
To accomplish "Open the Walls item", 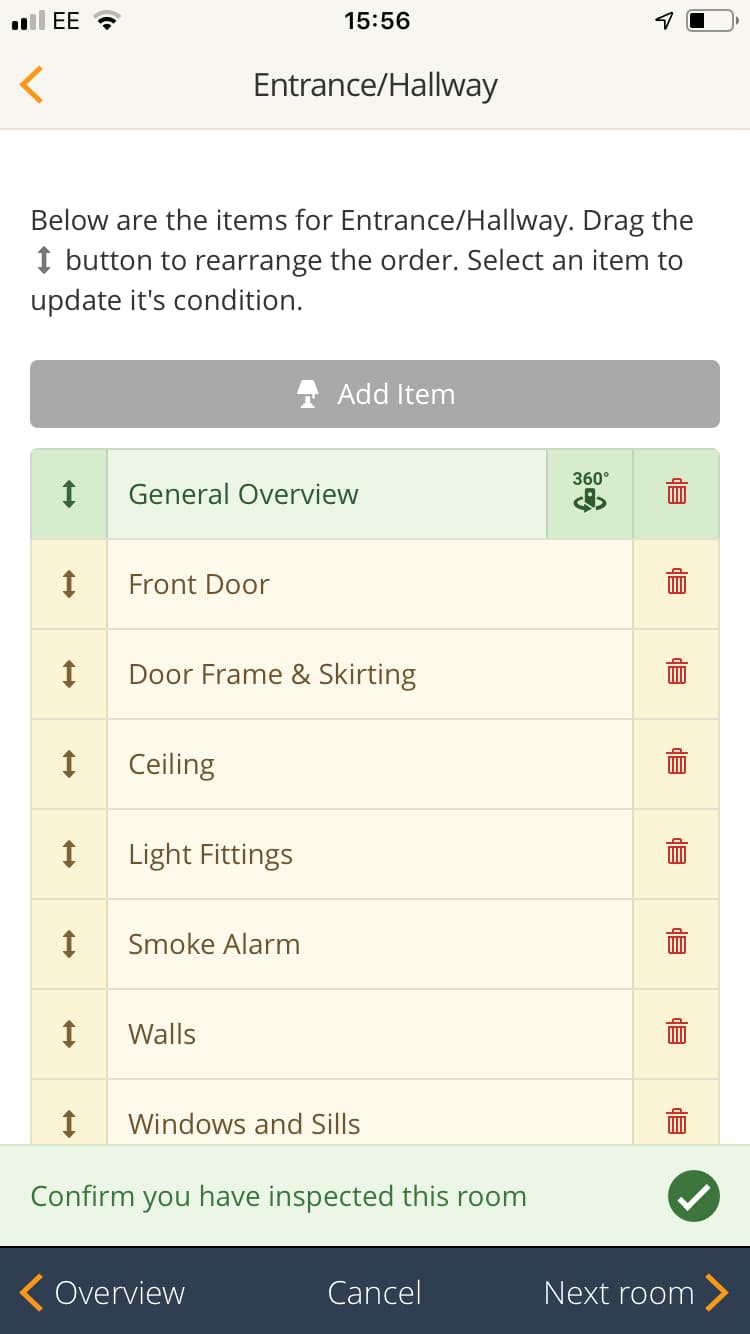I will point(370,1034).
